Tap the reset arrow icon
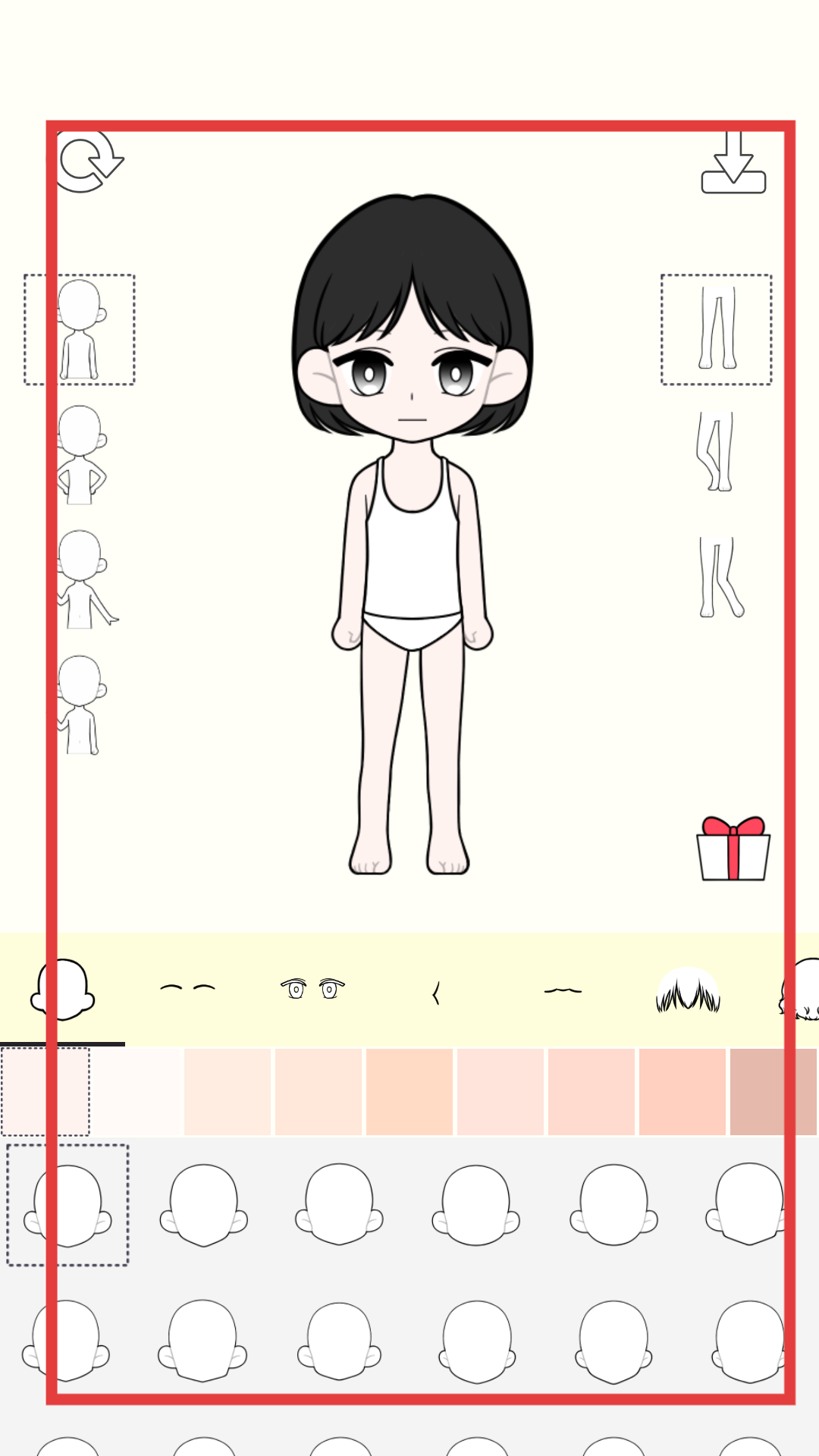Viewport: 819px width, 1456px height. 89,161
